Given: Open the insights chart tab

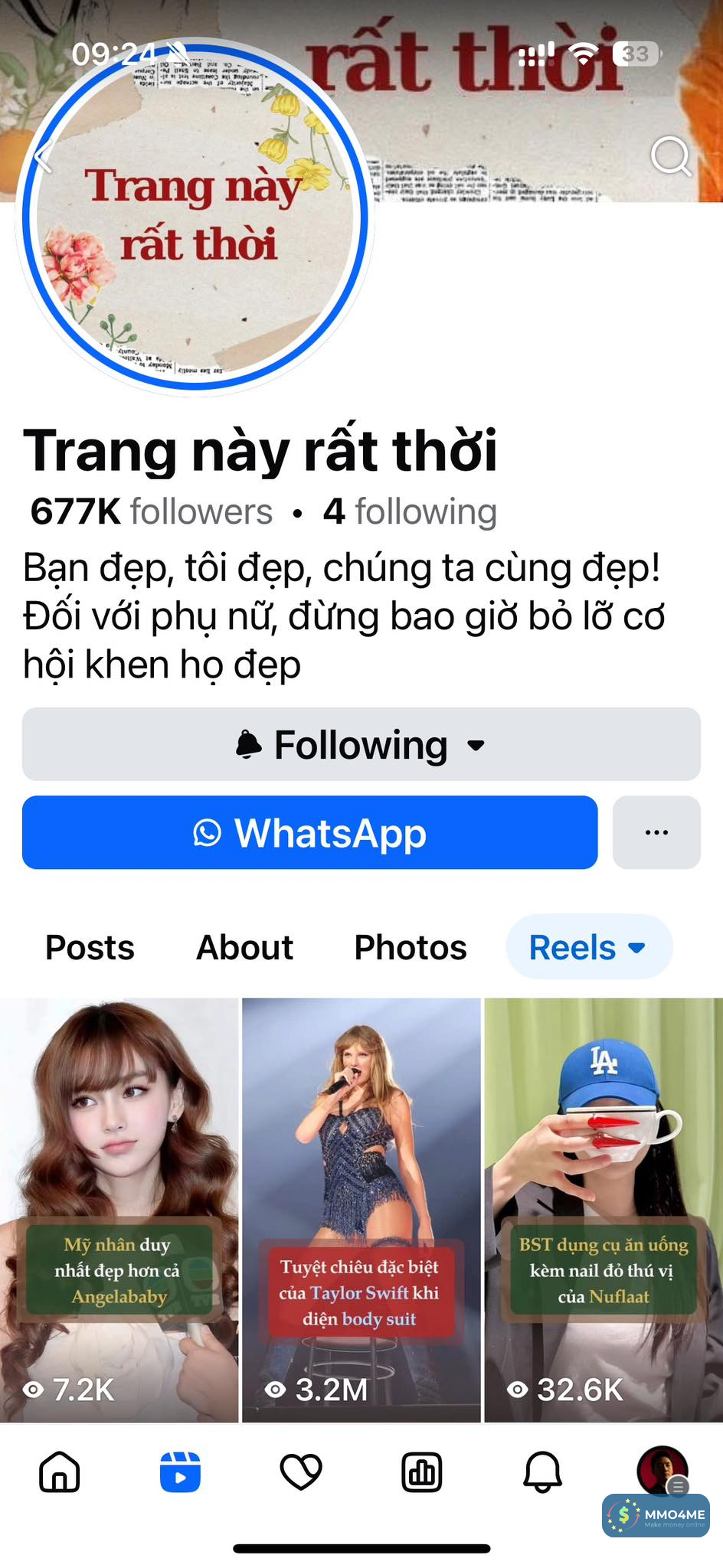Looking at the screenshot, I should tap(422, 1472).
